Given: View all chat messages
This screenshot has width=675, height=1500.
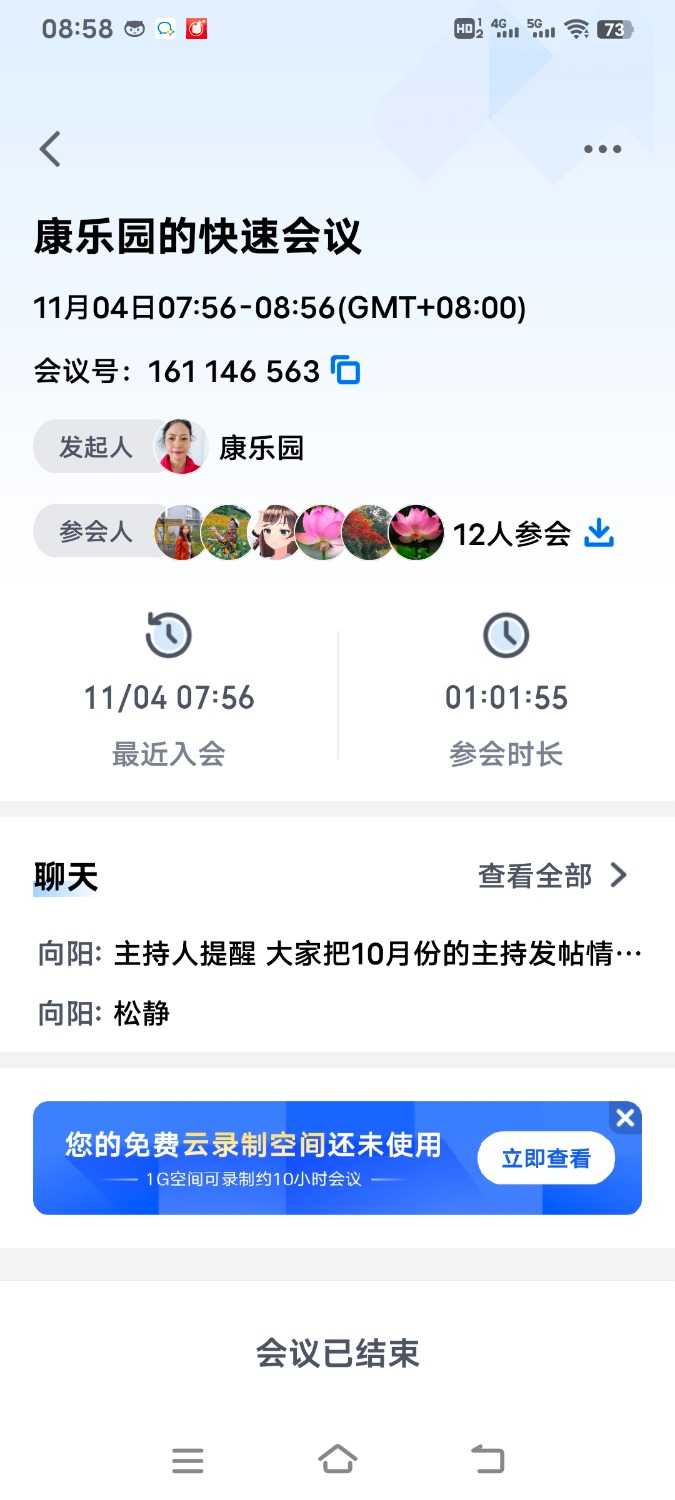Looking at the screenshot, I should tap(553, 876).
